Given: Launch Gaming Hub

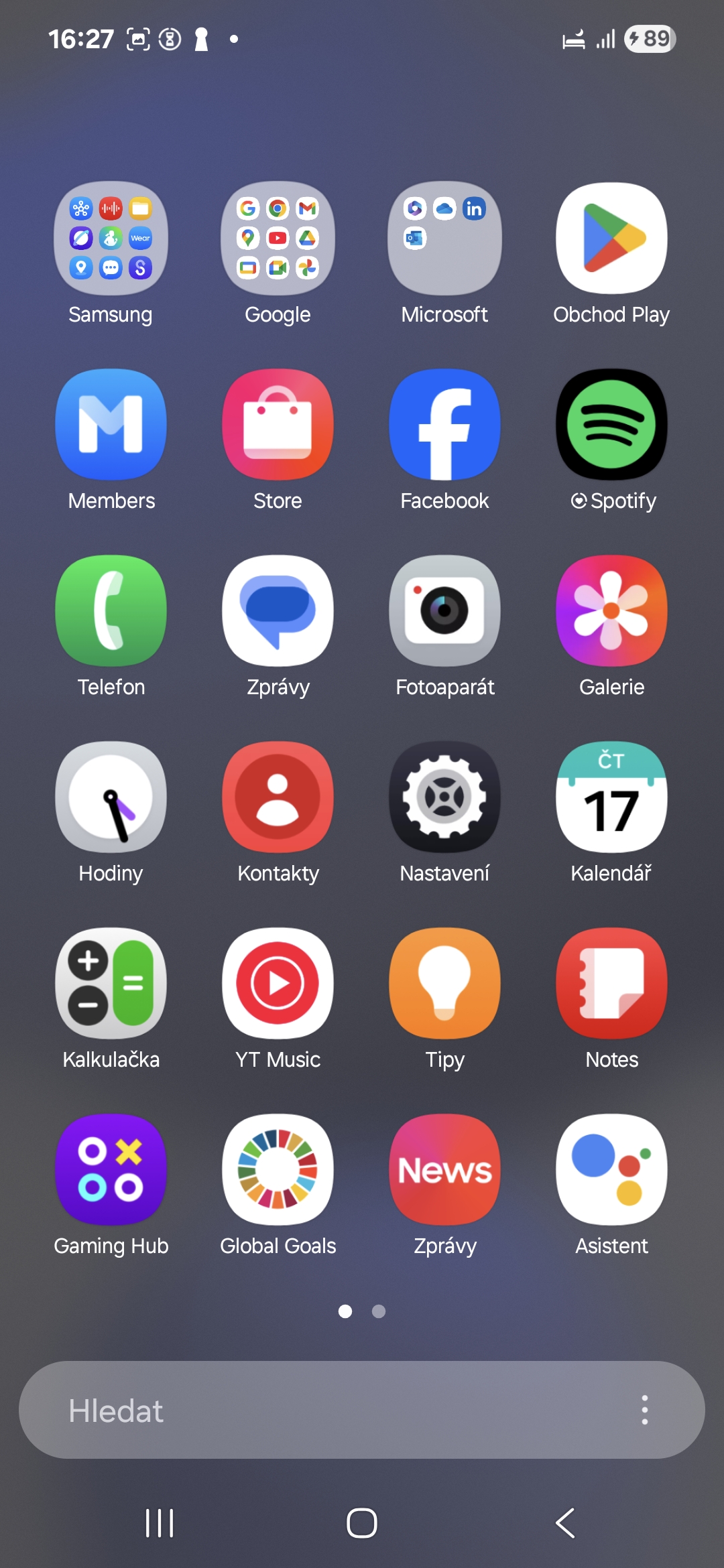Looking at the screenshot, I should tap(111, 1170).
